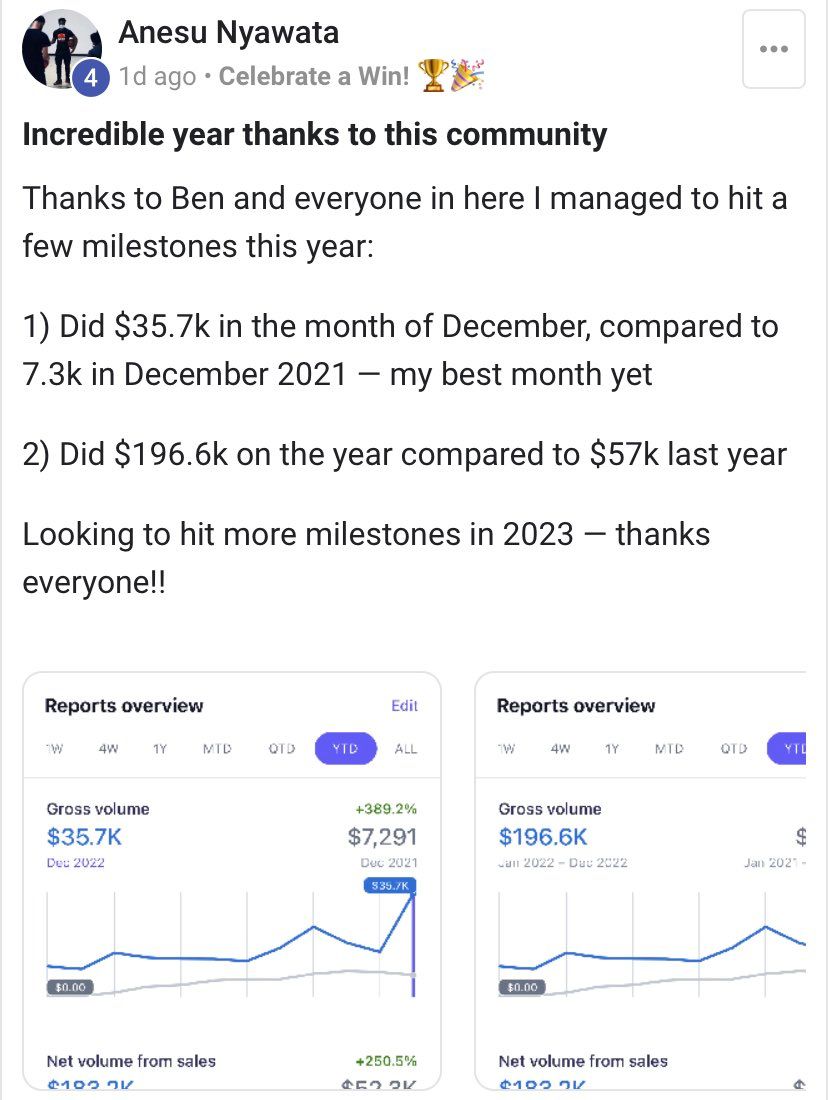Screen dimensions: 828x1100
Task: Open the Celebrate a Win! category
Action: pos(314,77)
